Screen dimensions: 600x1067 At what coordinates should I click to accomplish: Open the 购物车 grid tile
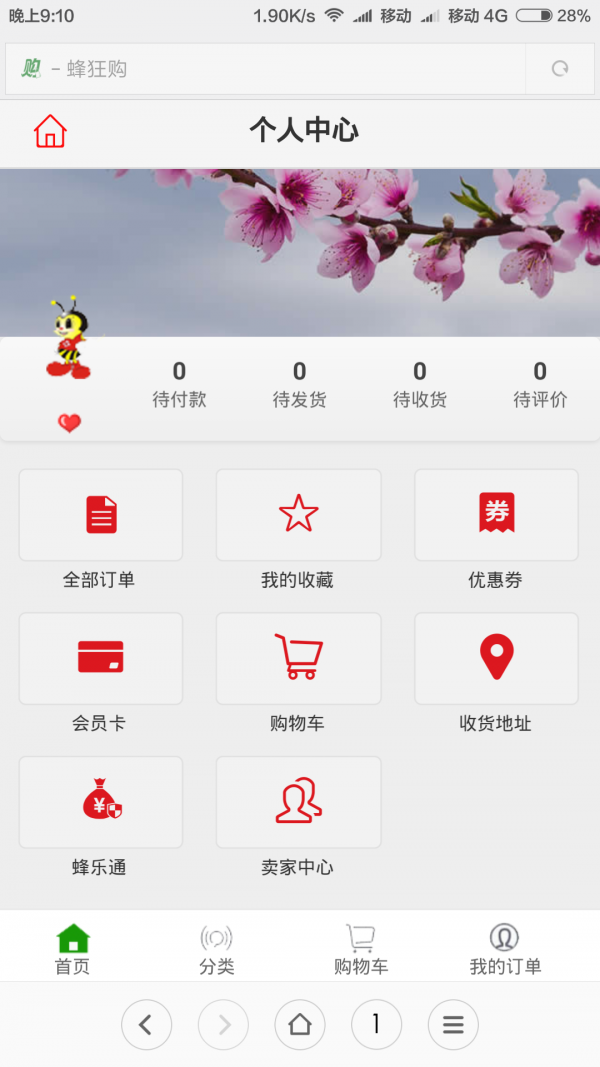[x=298, y=659]
